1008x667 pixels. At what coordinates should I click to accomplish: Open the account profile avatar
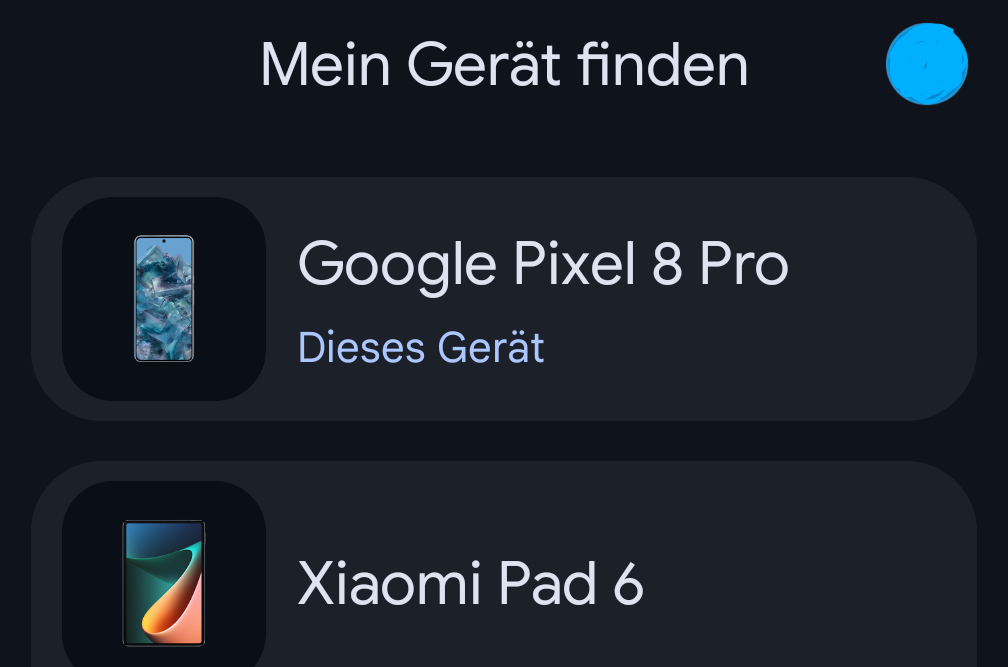click(926, 64)
